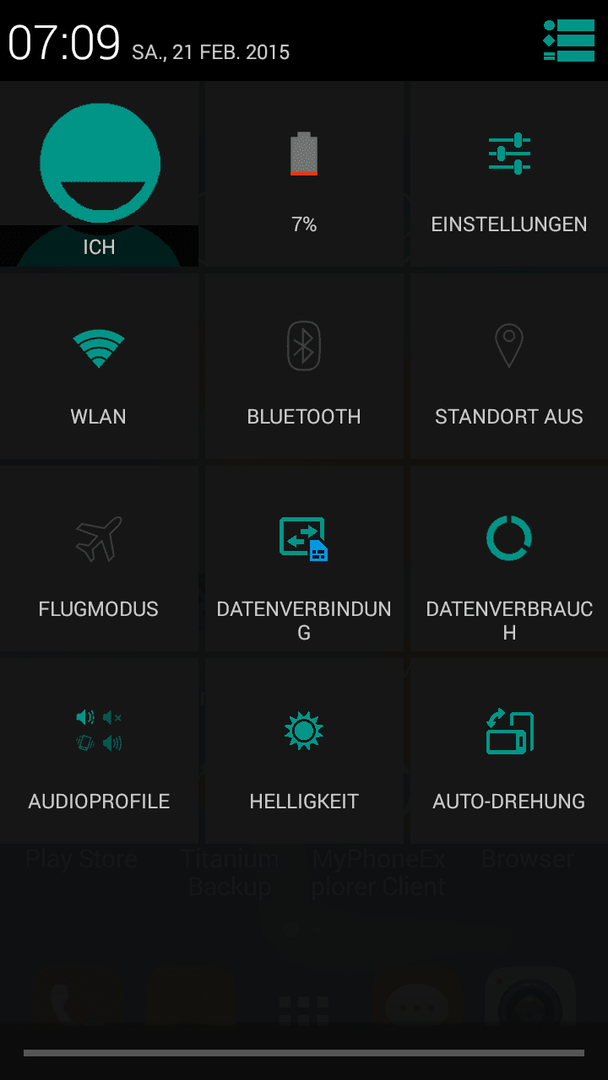The height and width of the screenshot is (1080, 608).
Task: Toggle WLAN off
Action: [x=99, y=366]
